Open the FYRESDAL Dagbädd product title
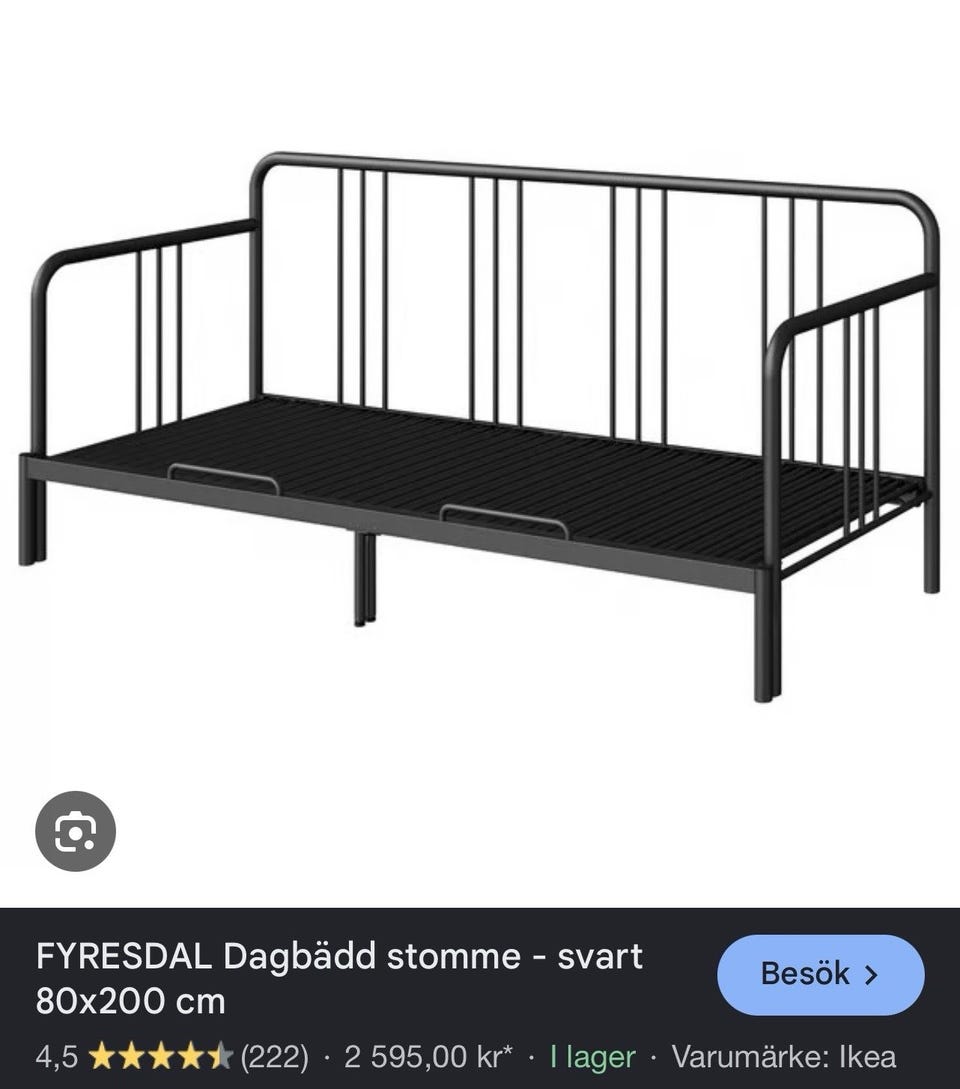The width and height of the screenshot is (960, 1089). pyautogui.click(x=339, y=977)
